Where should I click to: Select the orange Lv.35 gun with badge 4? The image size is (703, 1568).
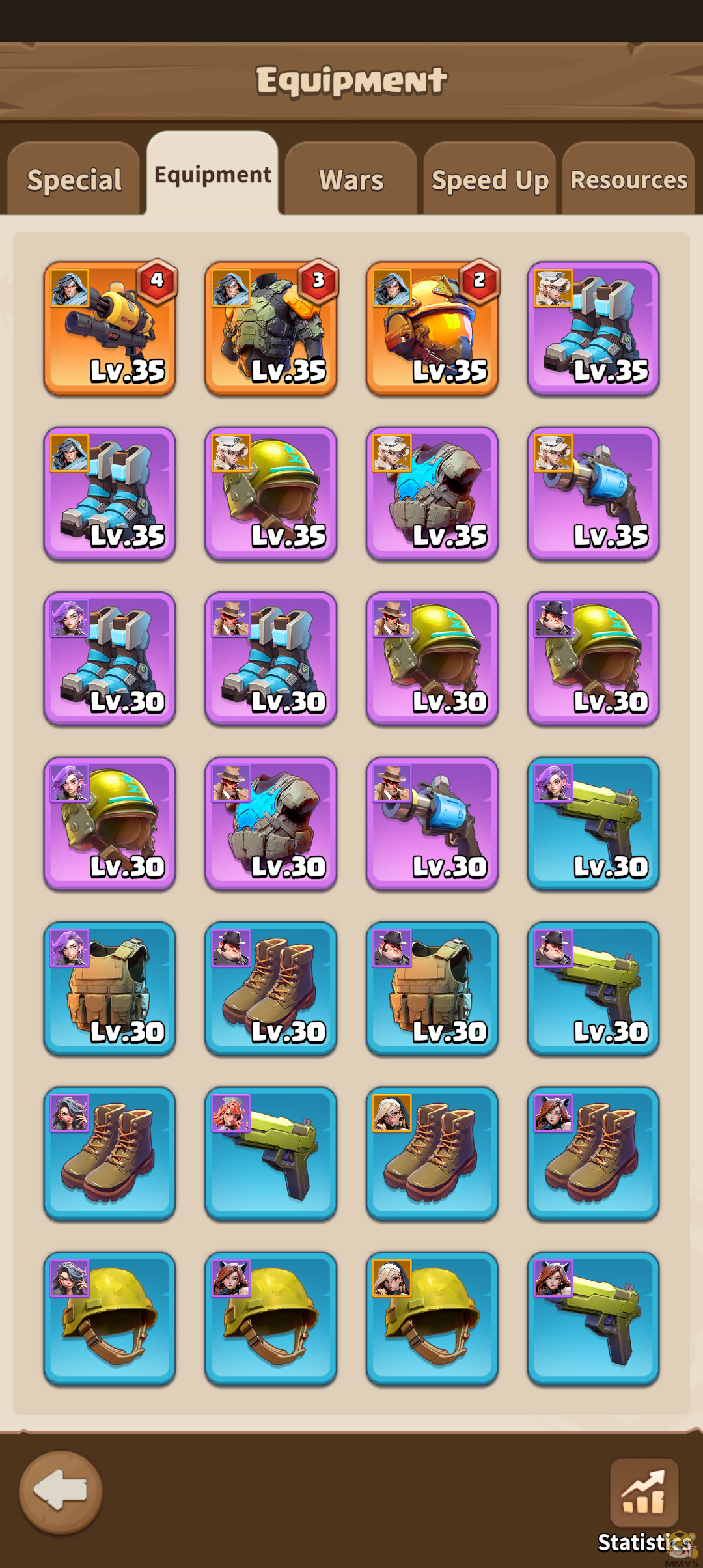click(x=109, y=329)
